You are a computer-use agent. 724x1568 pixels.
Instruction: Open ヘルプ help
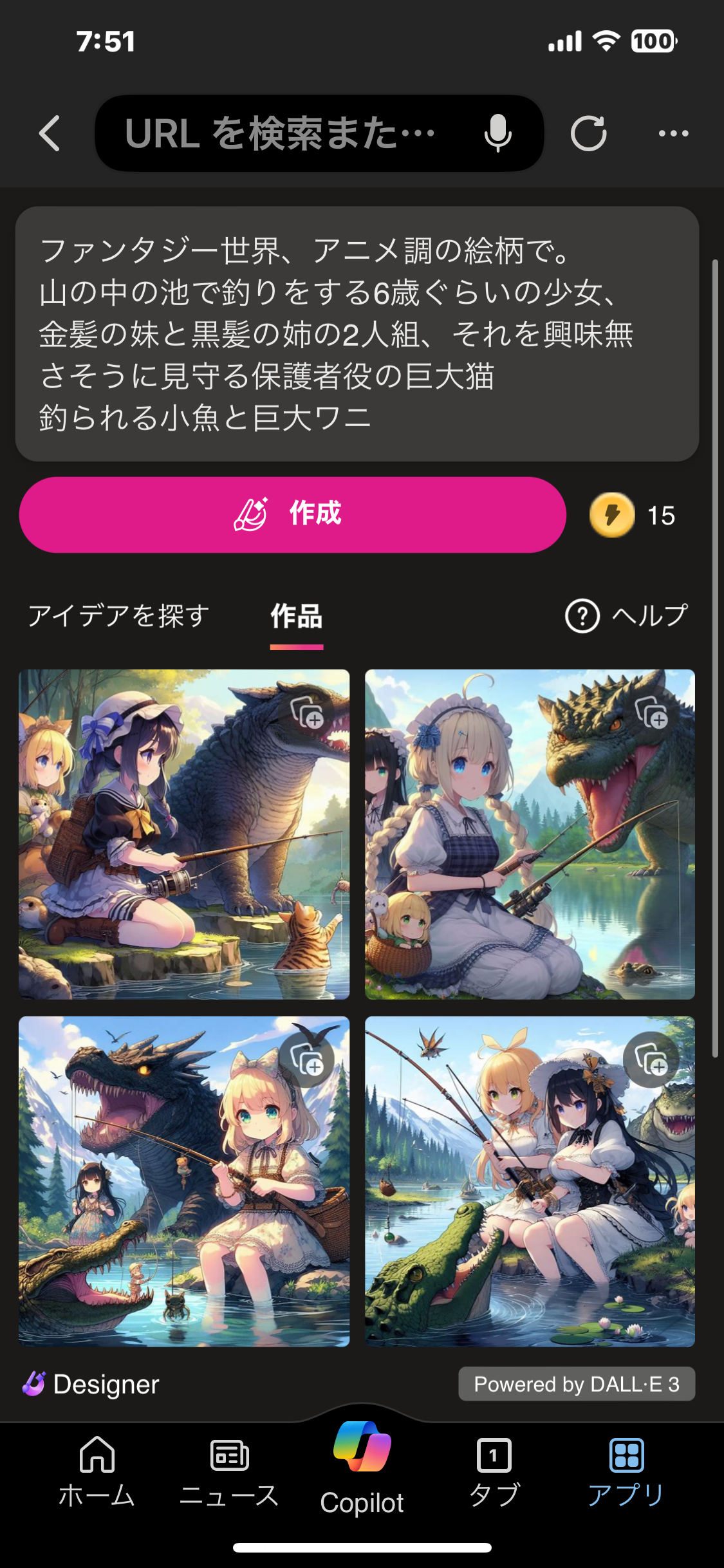click(x=627, y=616)
